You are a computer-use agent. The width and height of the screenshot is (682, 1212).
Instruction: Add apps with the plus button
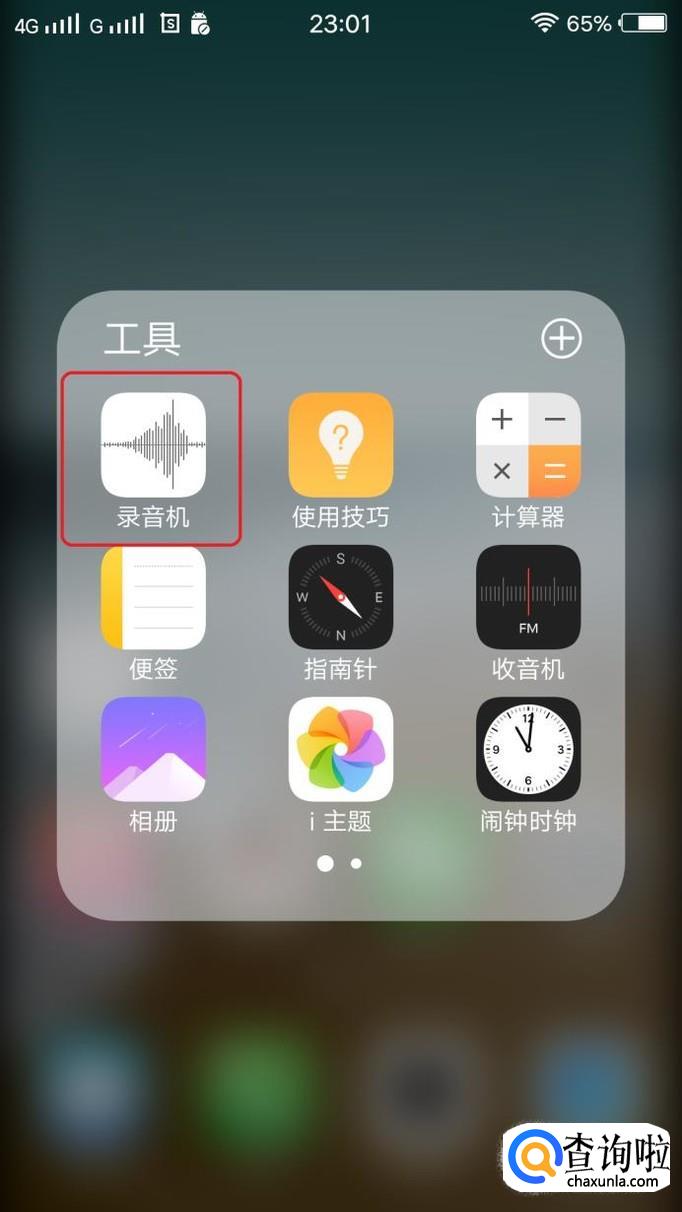pyautogui.click(x=561, y=339)
